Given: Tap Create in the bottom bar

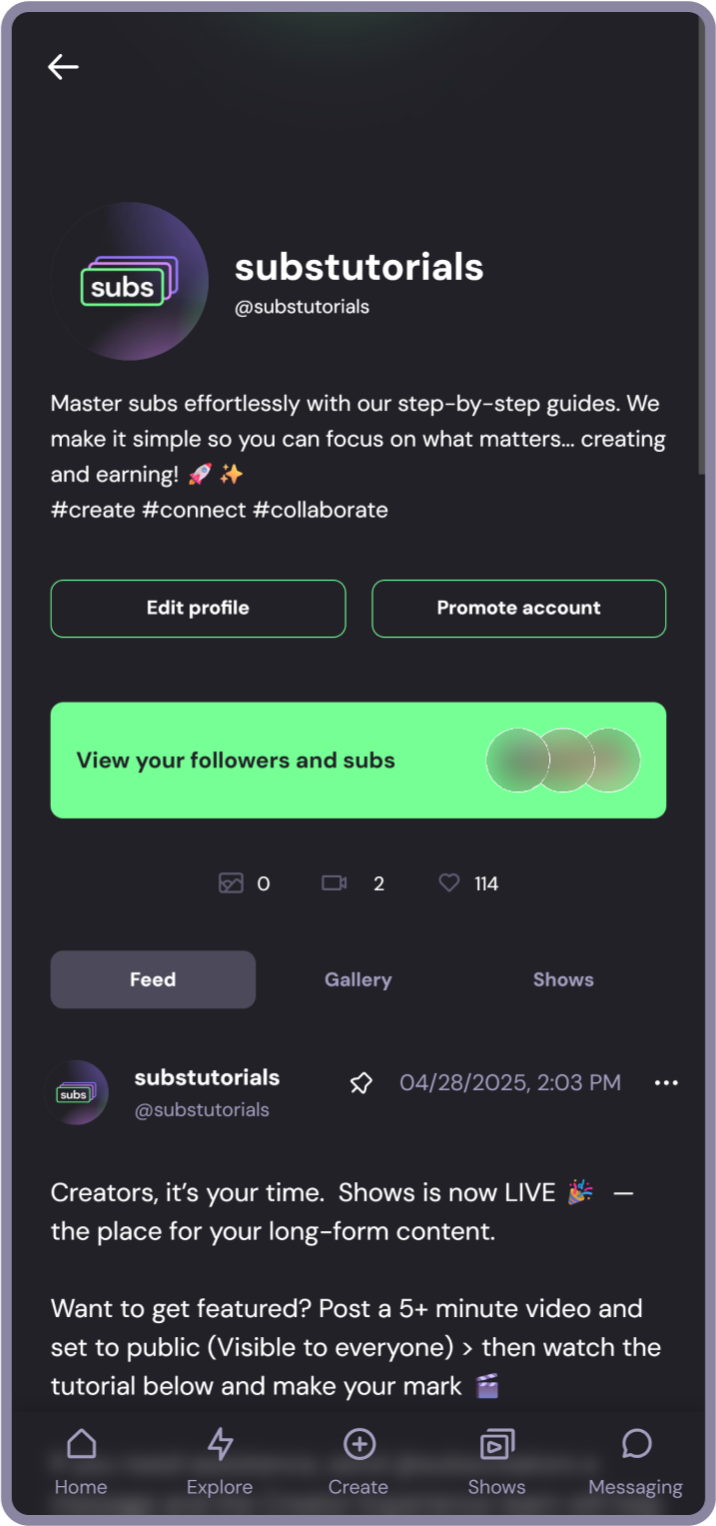Looking at the screenshot, I should [x=358, y=1462].
